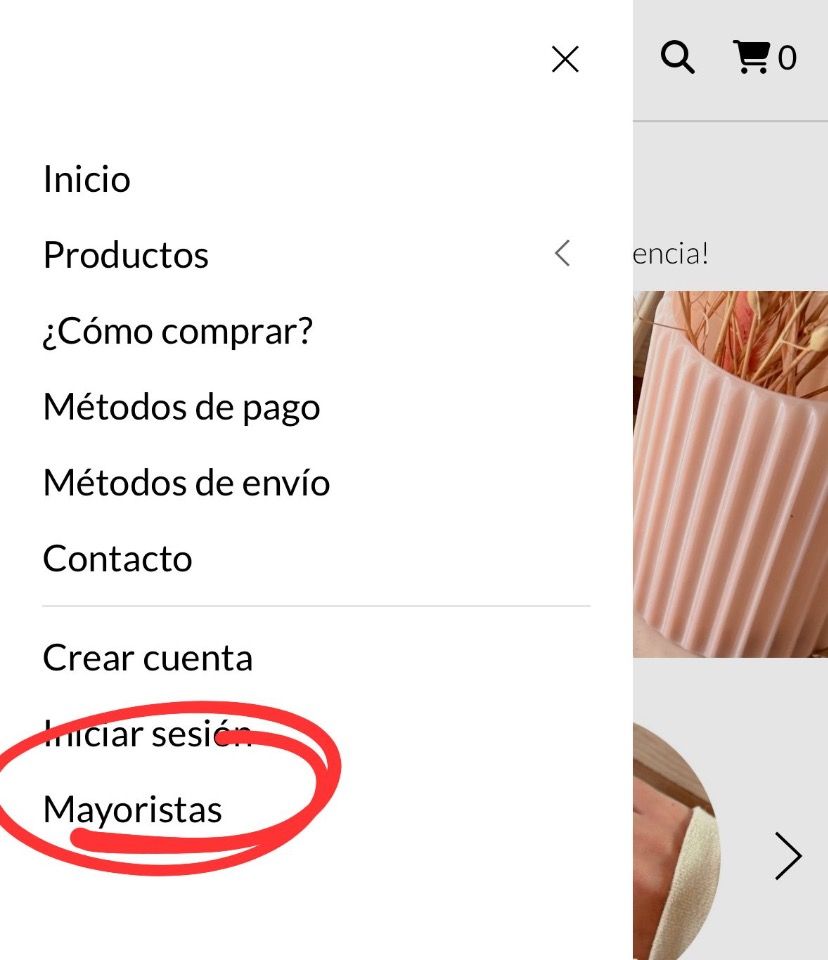View the shopping cart
The image size is (828, 960).
[765, 57]
